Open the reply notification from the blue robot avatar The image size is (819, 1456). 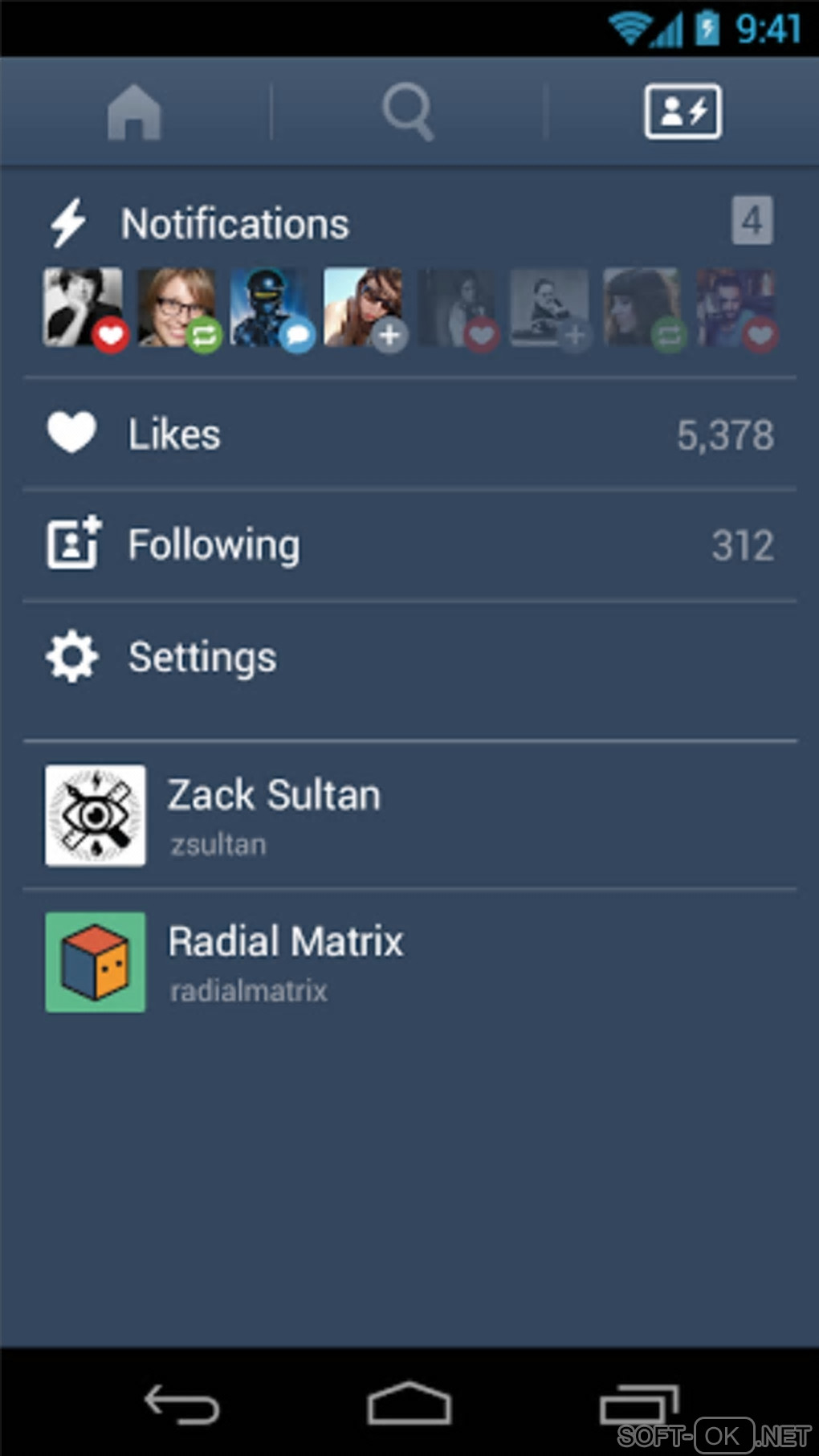pyautogui.click(x=270, y=308)
